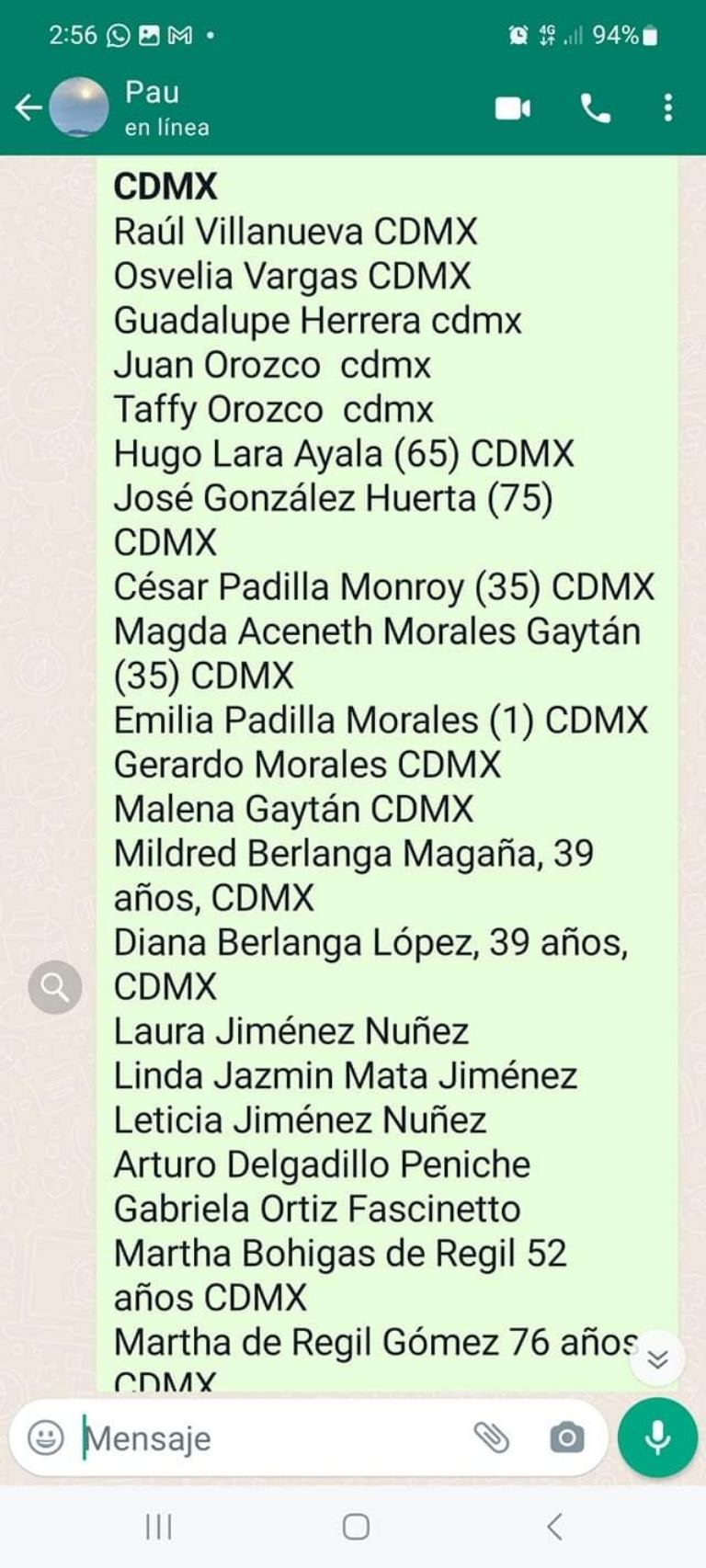Open the emoji picker

click(45, 1437)
